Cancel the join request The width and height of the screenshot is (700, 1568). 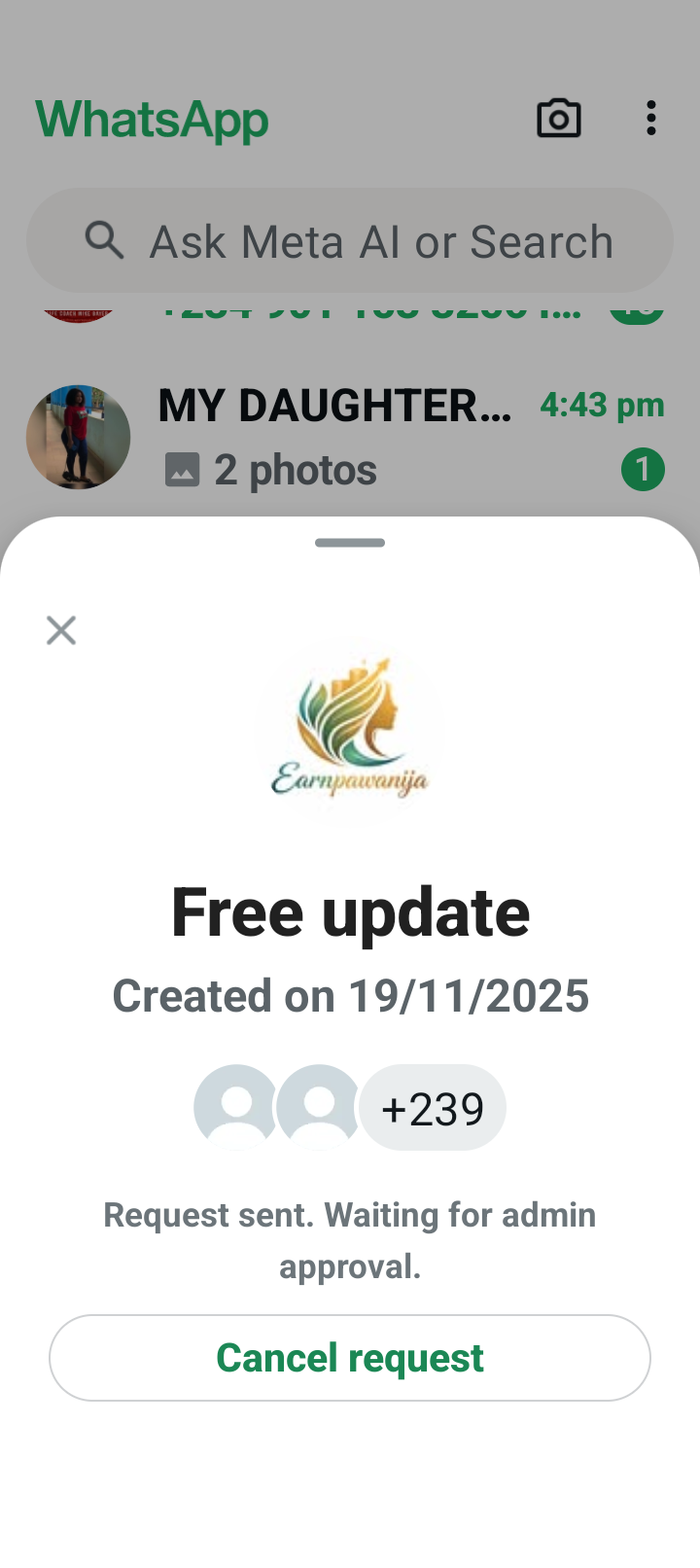350,1358
